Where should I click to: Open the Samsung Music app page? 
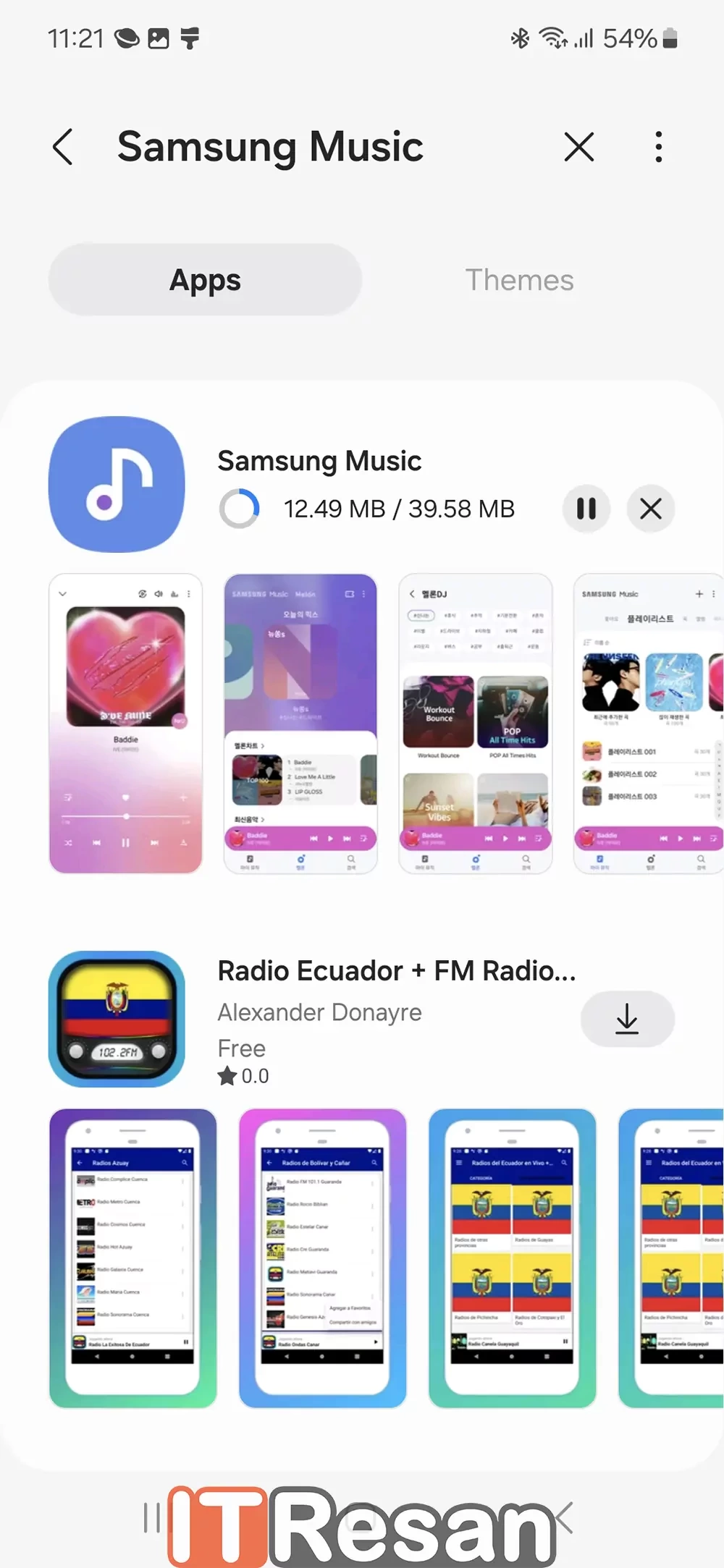319,461
